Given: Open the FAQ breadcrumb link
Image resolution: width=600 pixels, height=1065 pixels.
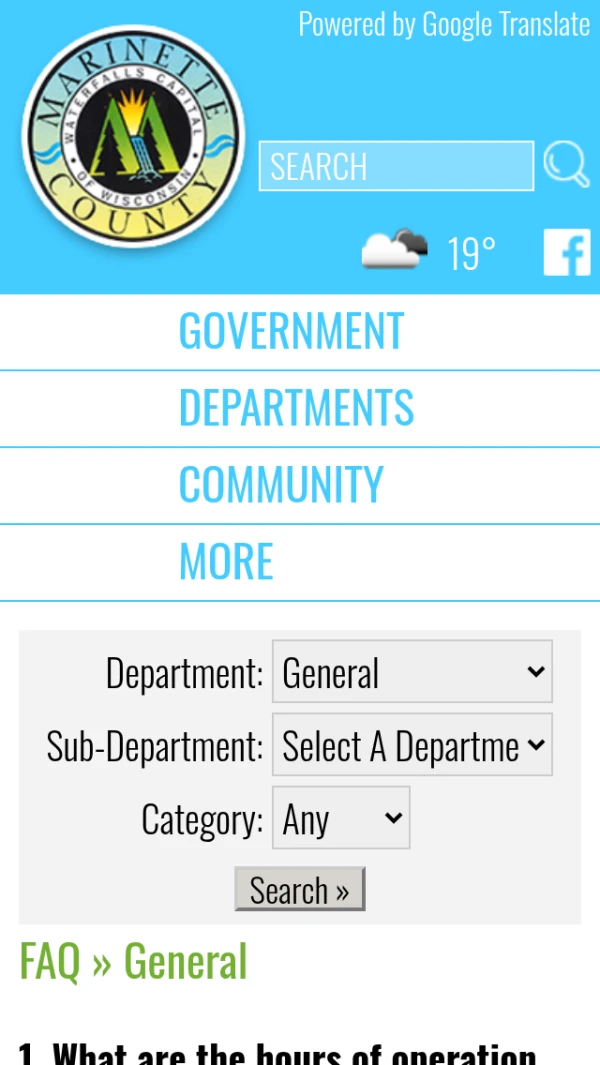Looking at the screenshot, I should 49,961.
